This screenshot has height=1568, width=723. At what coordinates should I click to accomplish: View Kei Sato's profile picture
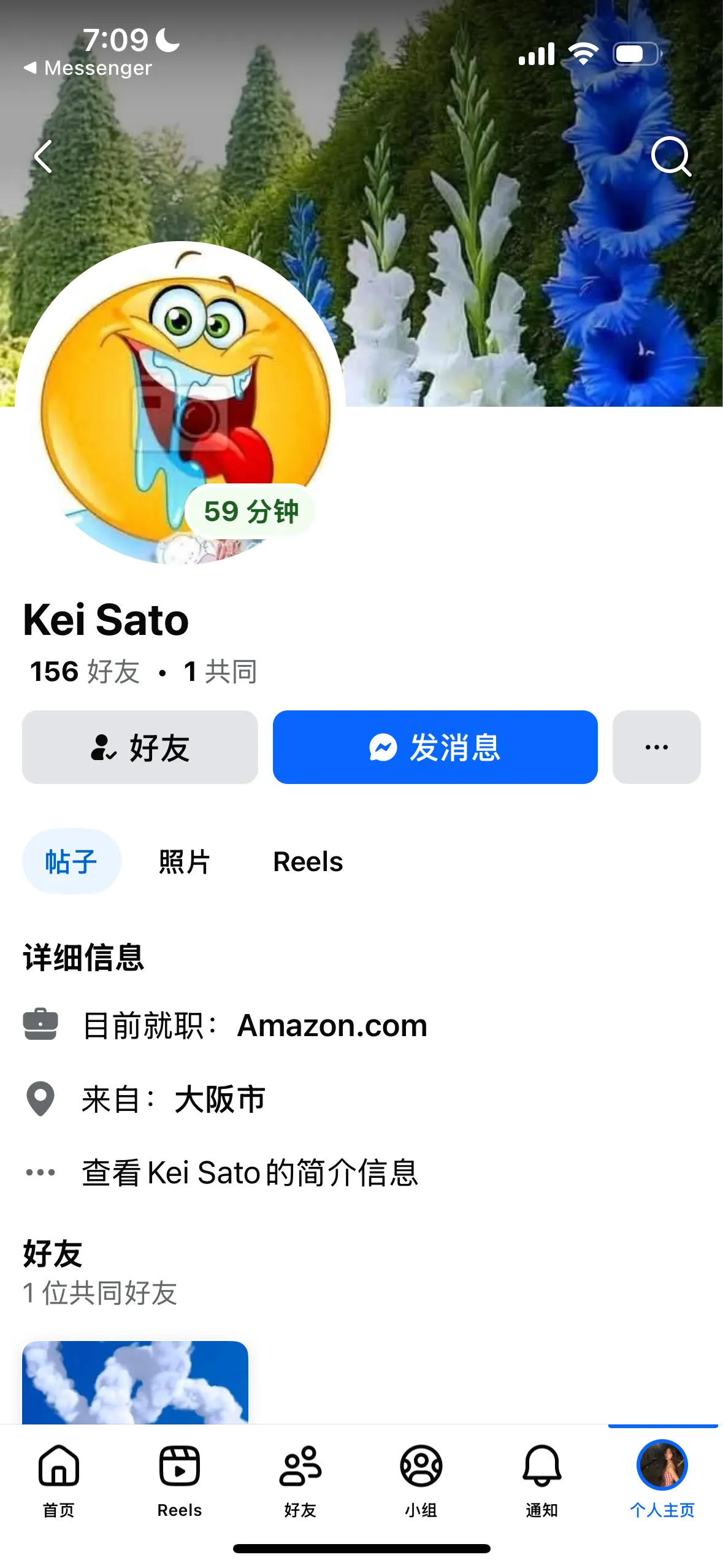click(180, 402)
